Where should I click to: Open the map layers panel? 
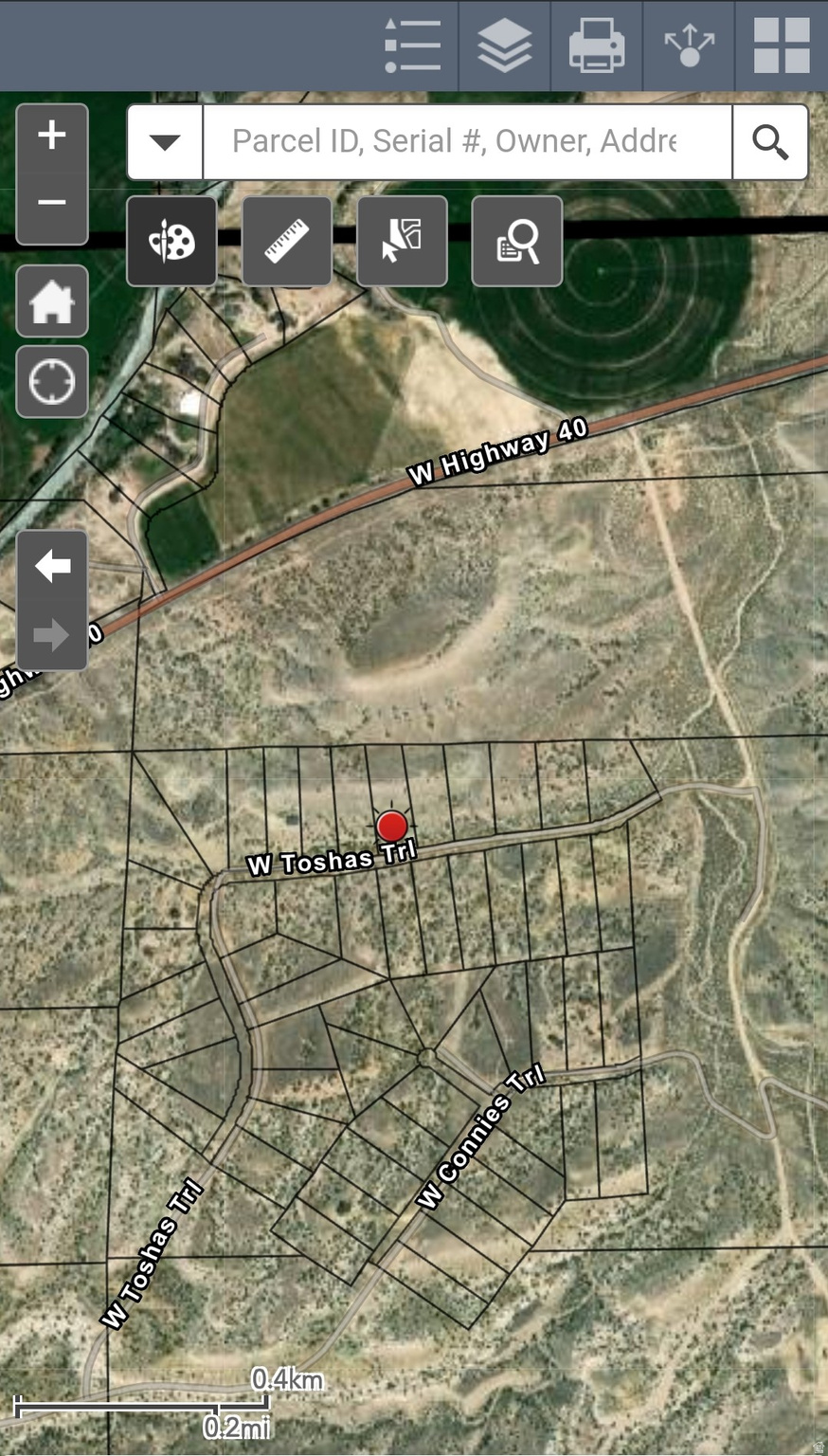click(504, 45)
